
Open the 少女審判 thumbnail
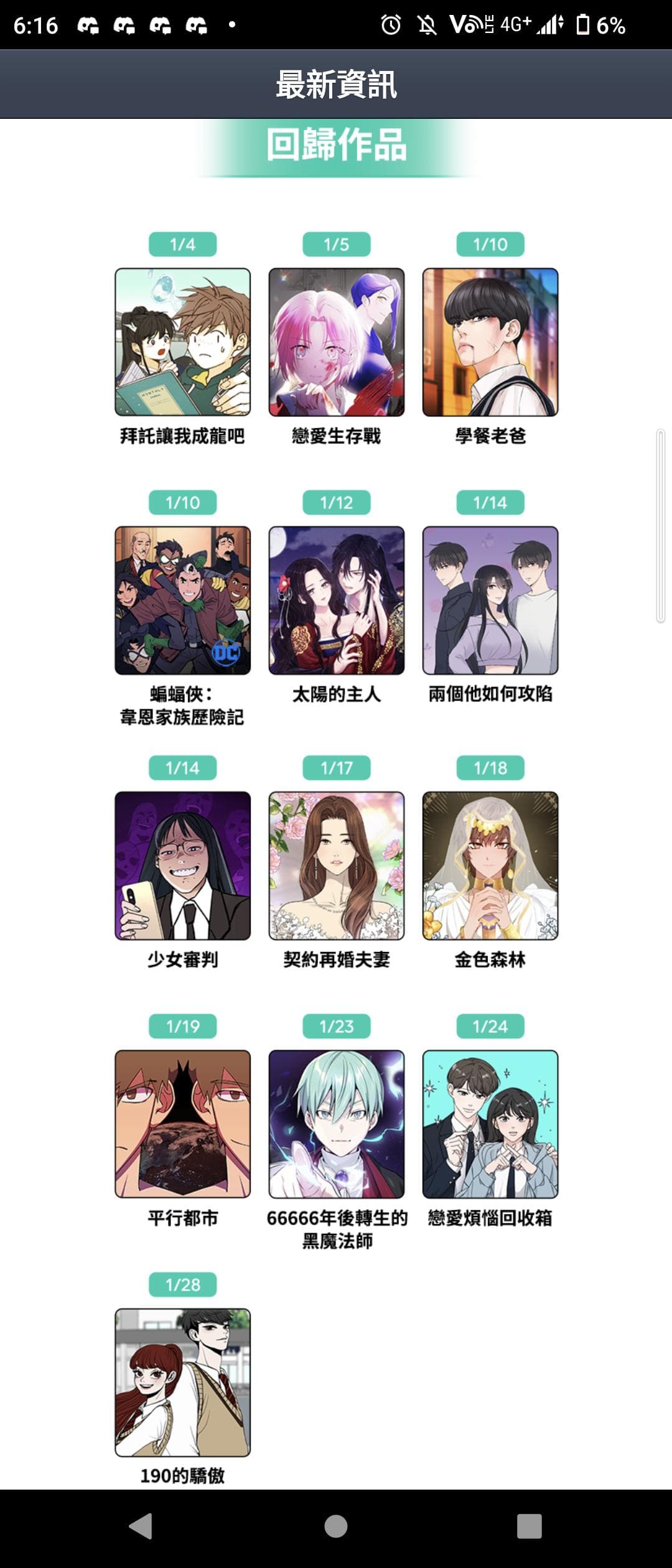[x=183, y=865]
